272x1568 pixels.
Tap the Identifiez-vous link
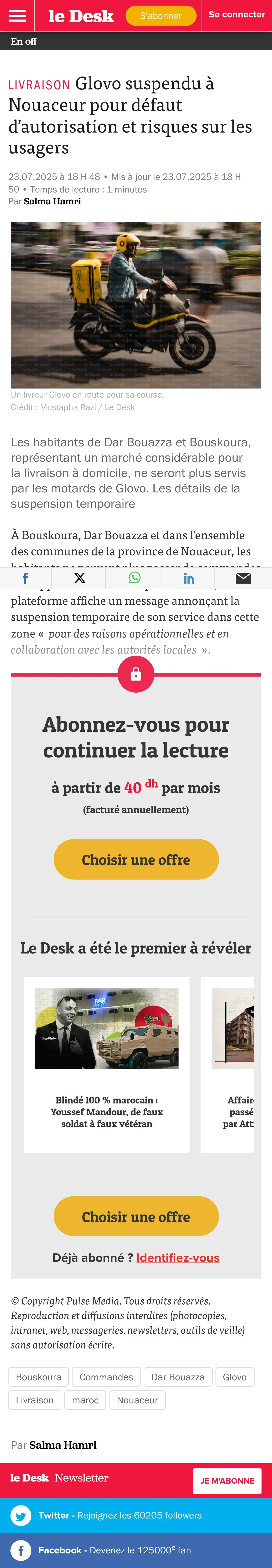coord(178,1258)
